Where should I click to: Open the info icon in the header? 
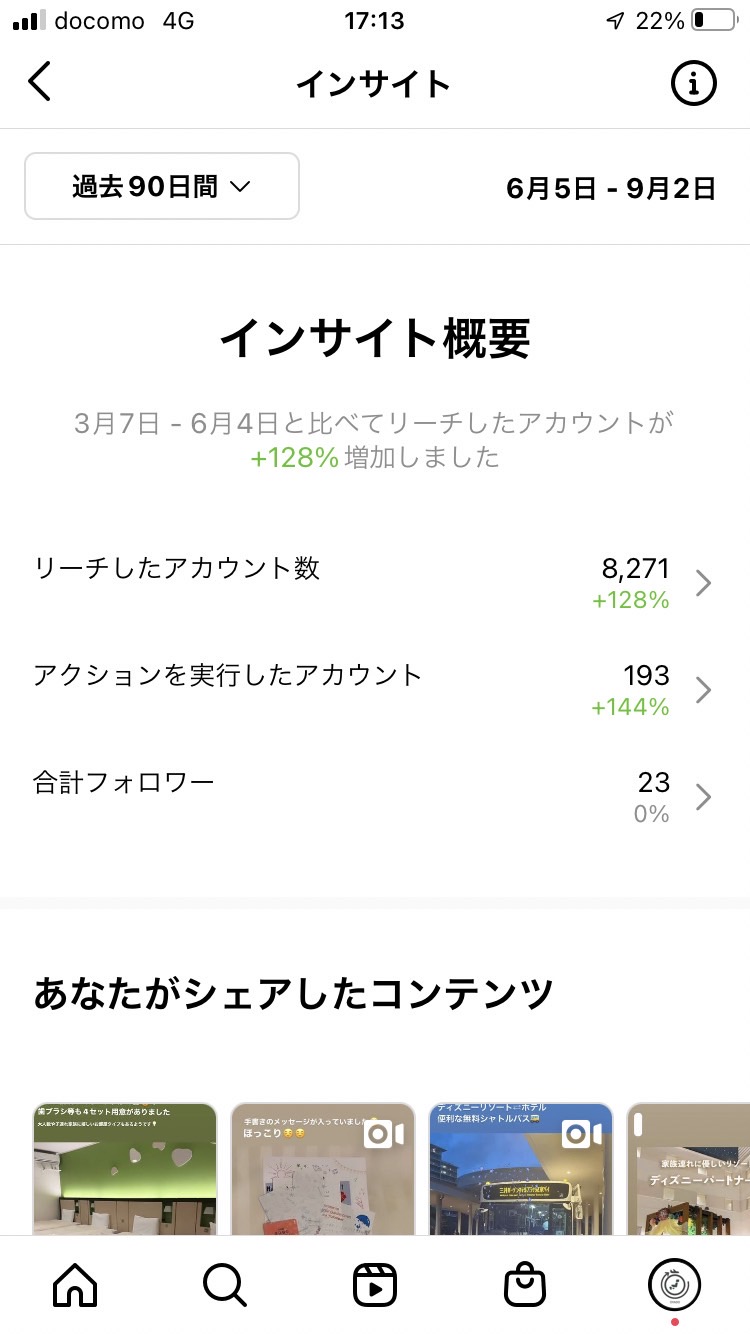(x=693, y=83)
